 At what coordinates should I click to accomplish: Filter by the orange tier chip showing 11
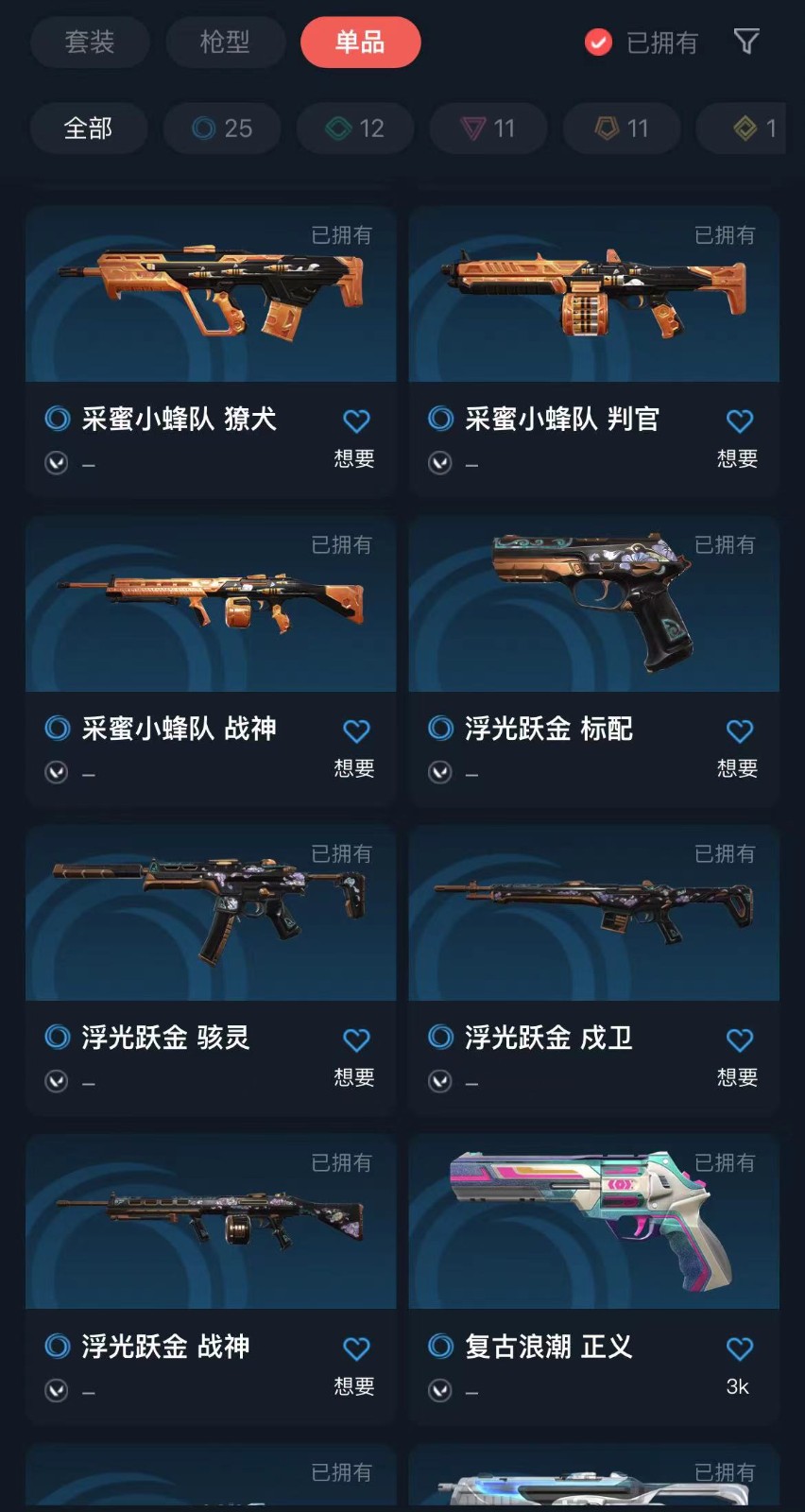click(622, 129)
